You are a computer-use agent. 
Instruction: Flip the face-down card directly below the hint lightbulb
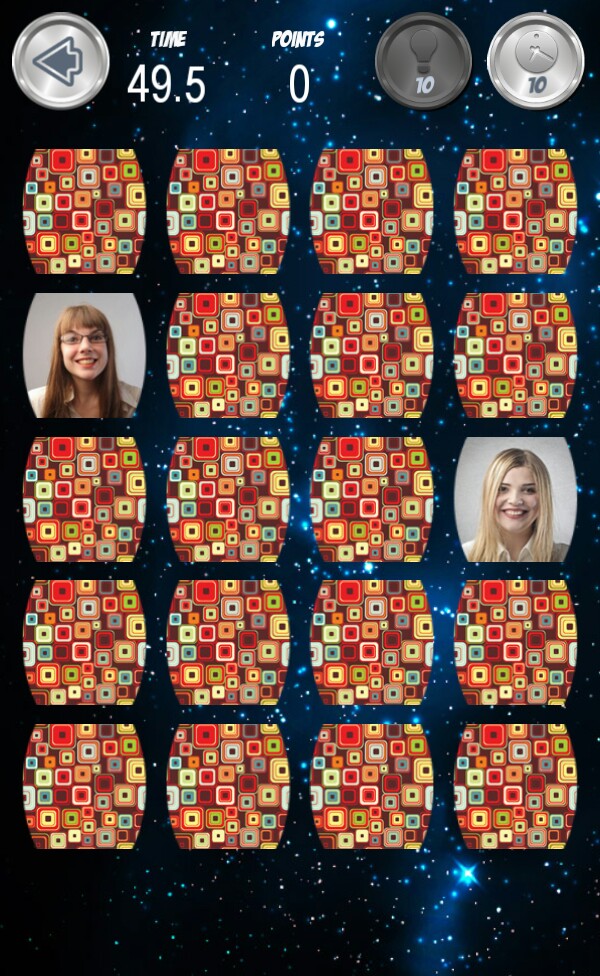click(372, 211)
